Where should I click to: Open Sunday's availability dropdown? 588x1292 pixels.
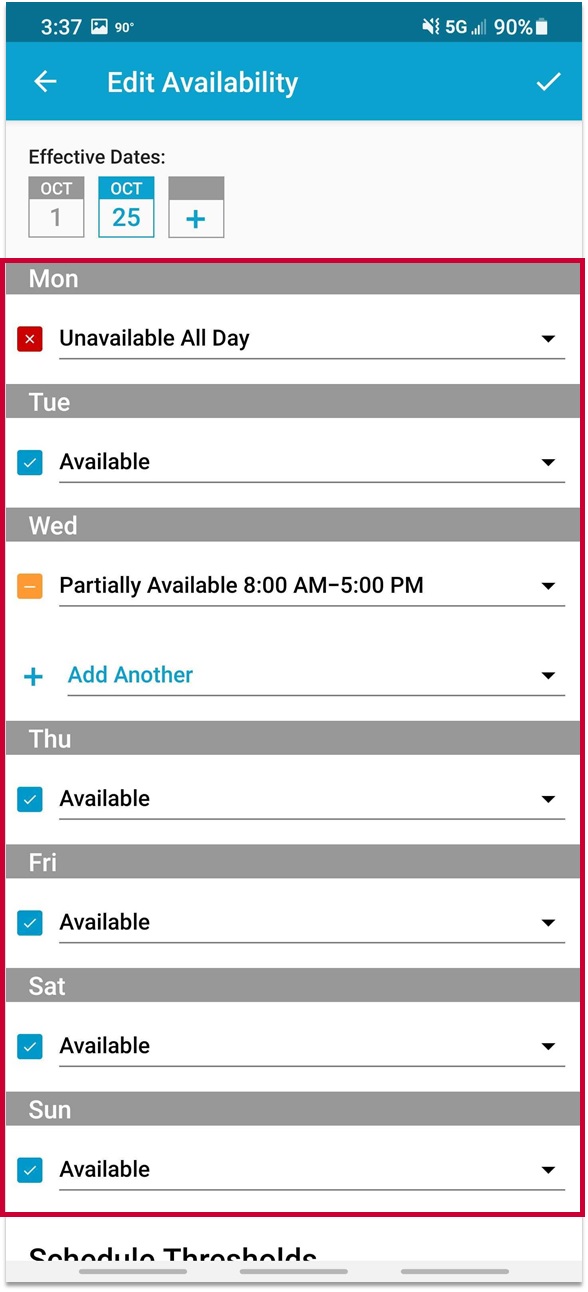pos(311,1170)
